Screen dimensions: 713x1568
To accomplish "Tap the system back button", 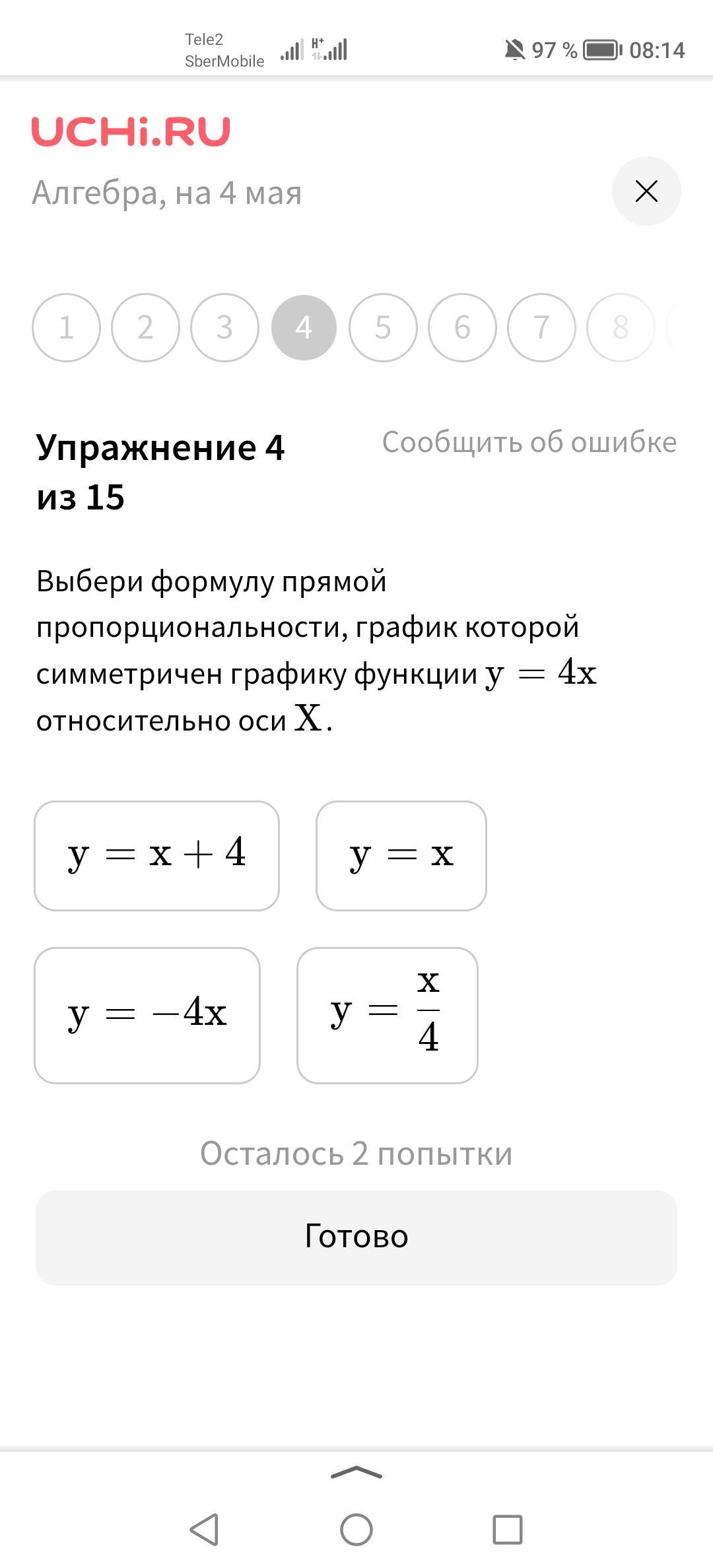I will pyautogui.click(x=205, y=1529).
